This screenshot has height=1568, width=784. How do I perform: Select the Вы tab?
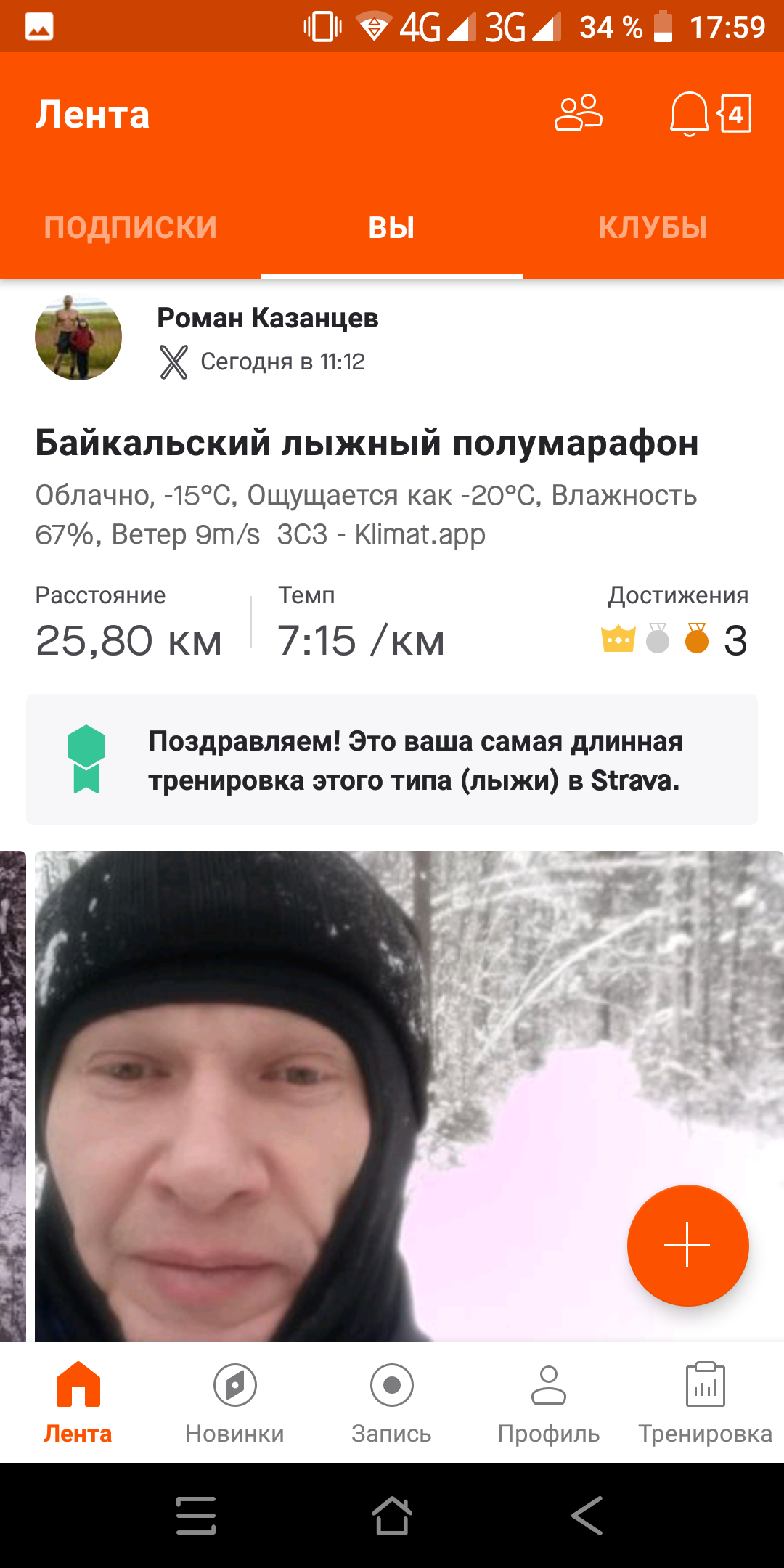pos(391,227)
